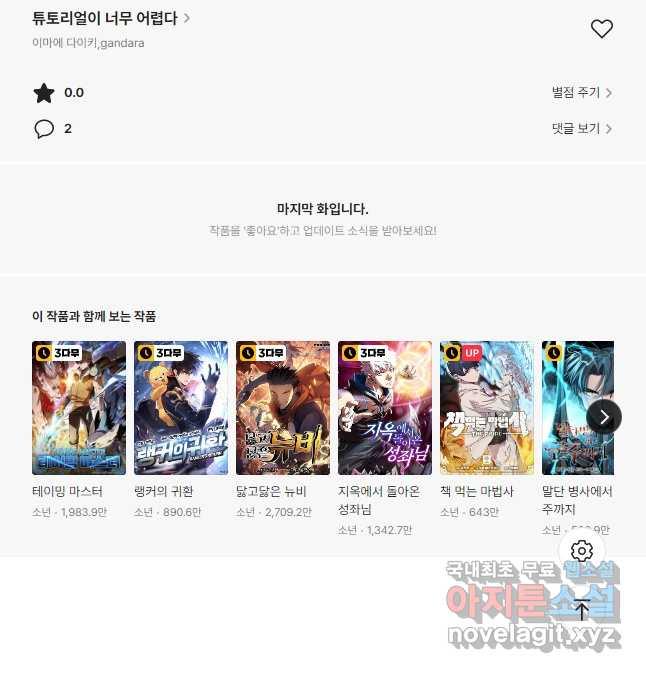Like this webtoon with the heart icon
This screenshot has height=673, width=646.
coord(601,29)
